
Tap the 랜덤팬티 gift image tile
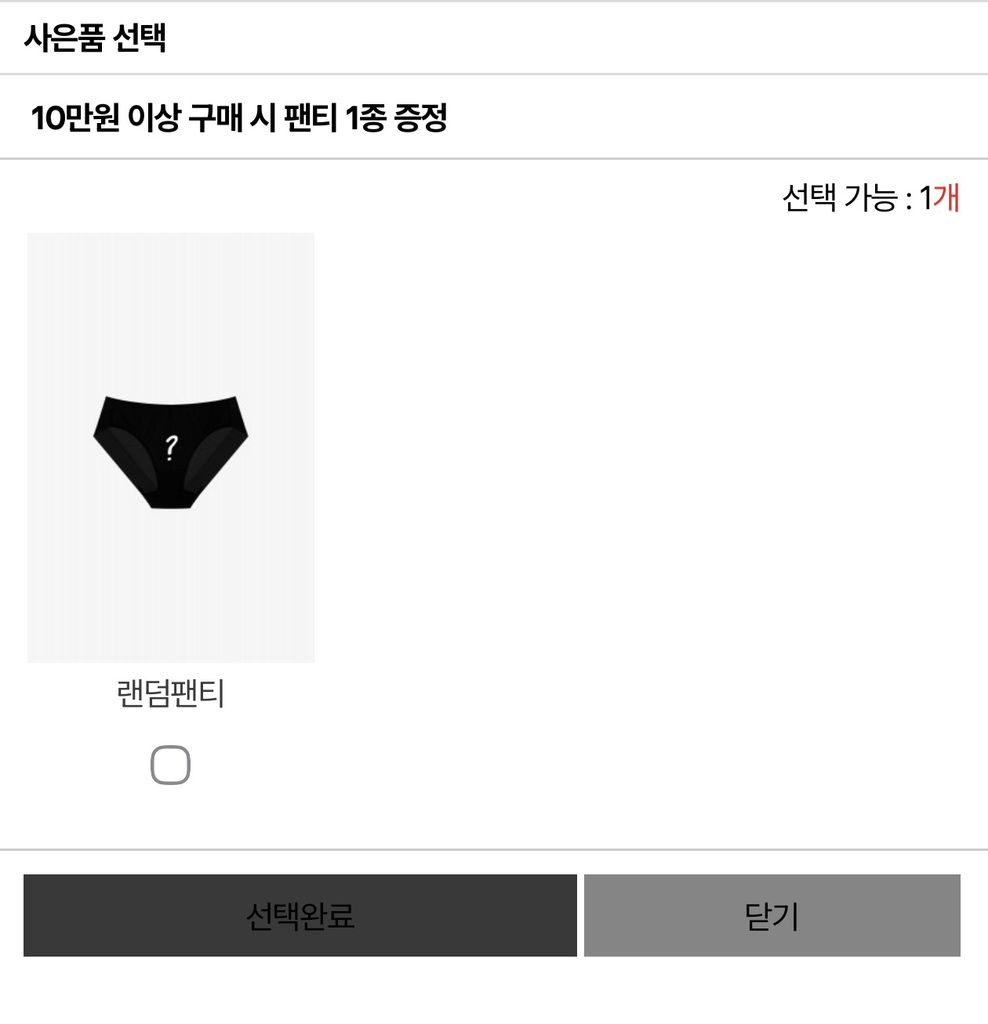[x=171, y=448]
